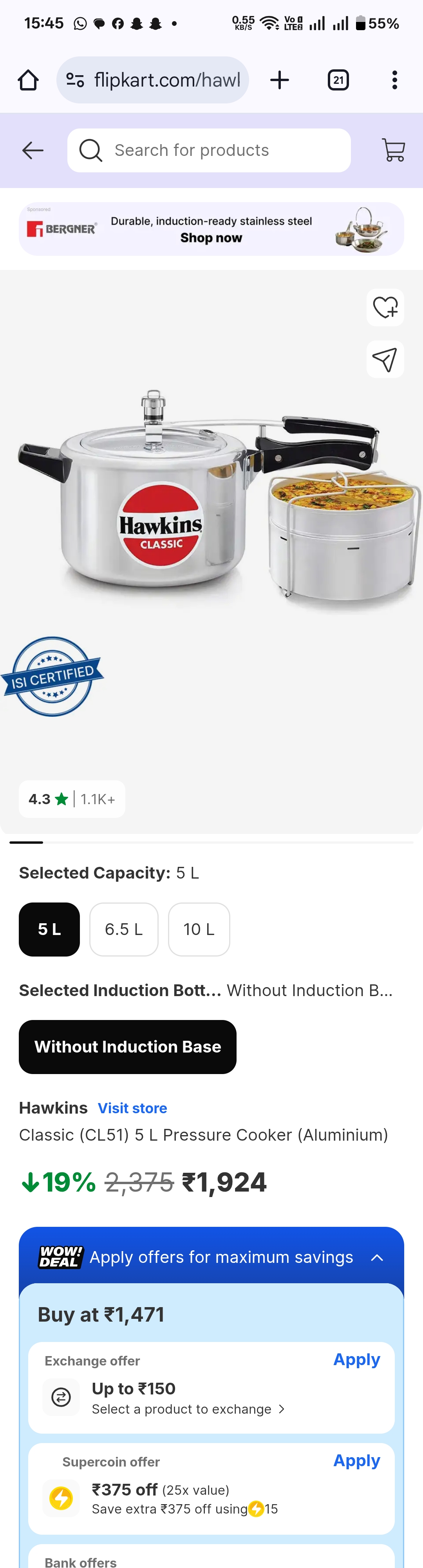Open the shopping cart

coord(393,150)
